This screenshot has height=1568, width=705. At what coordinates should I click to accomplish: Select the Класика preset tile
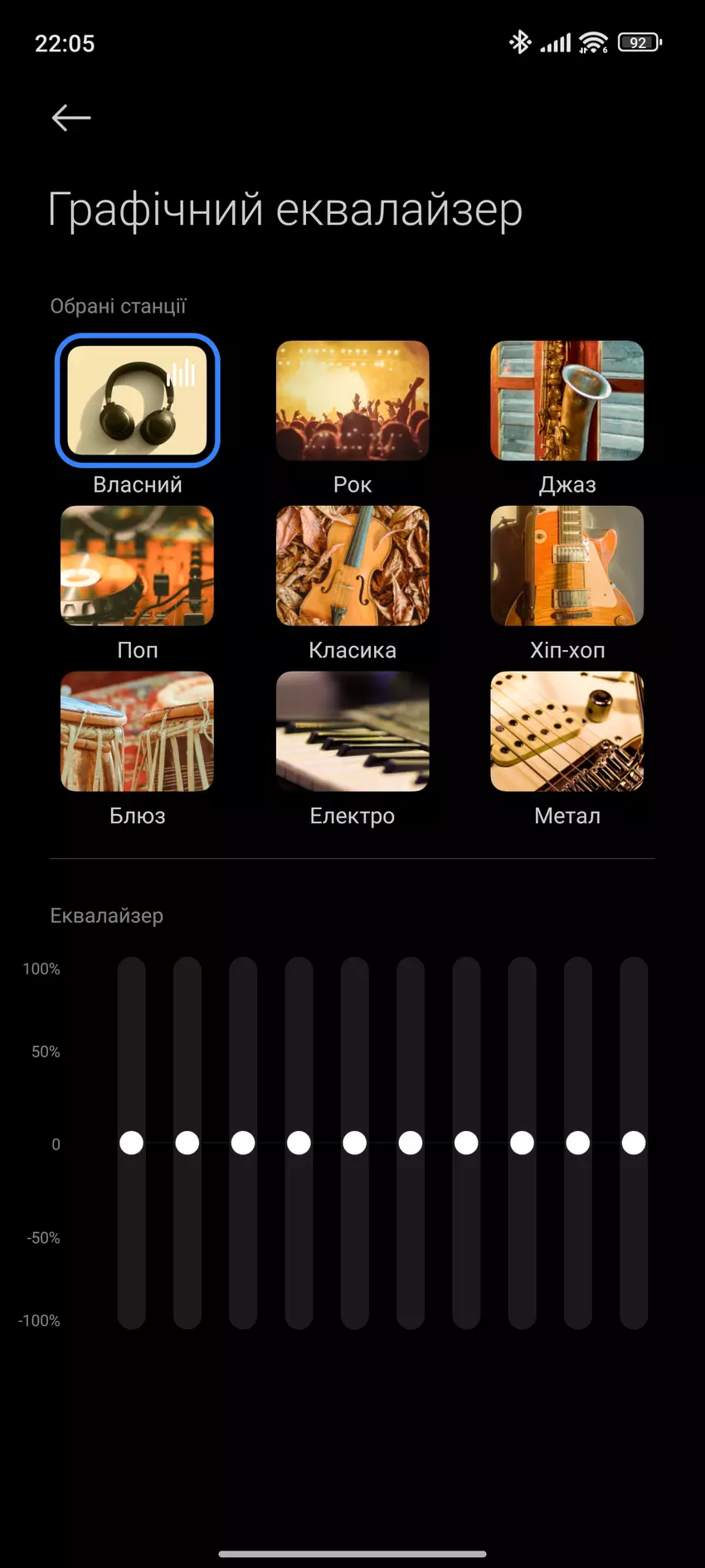click(352, 566)
